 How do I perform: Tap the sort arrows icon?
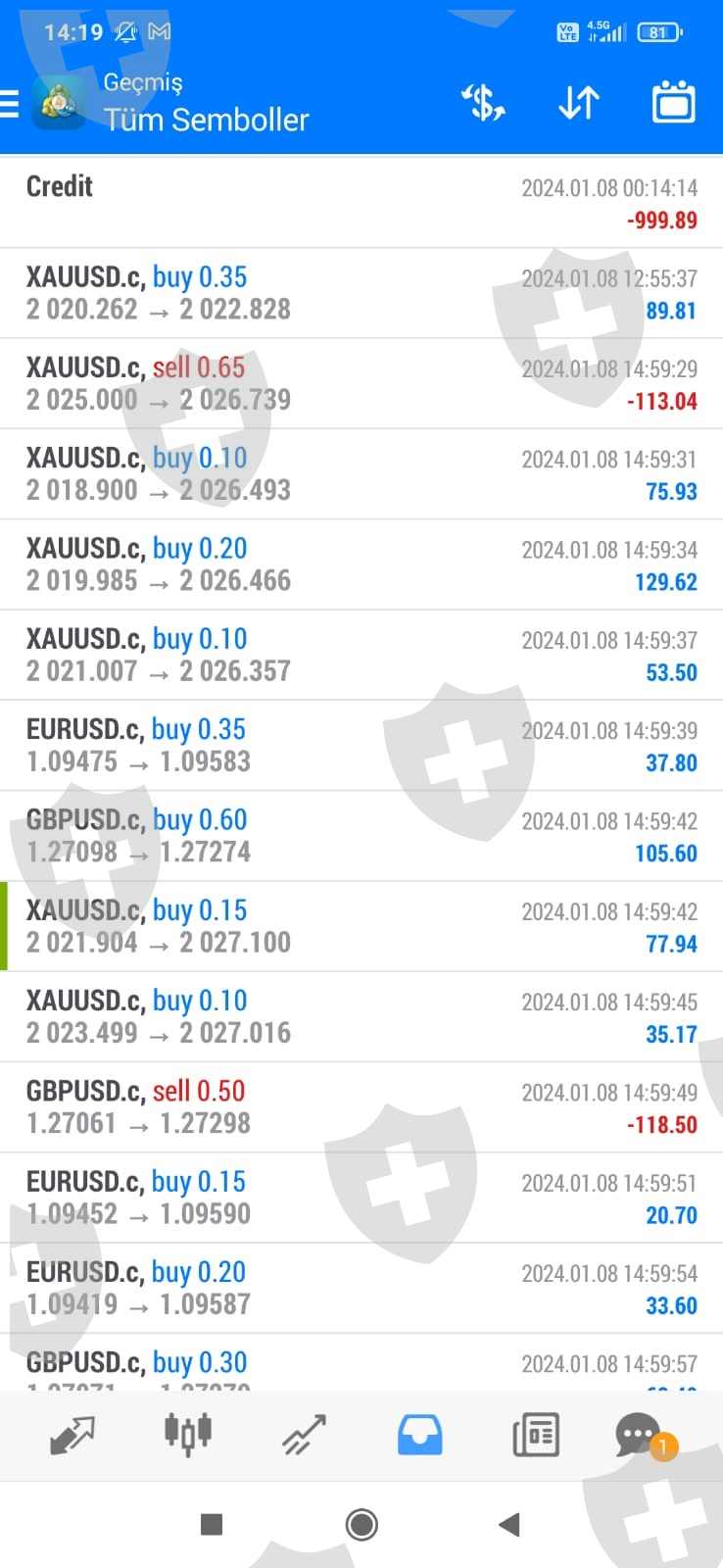[578, 103]
